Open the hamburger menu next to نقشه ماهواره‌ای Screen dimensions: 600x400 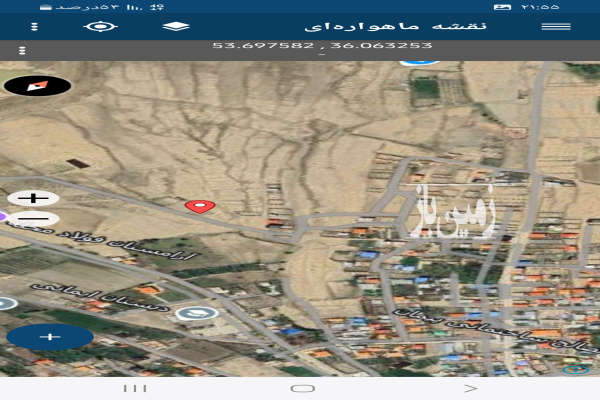click(556, 26)
